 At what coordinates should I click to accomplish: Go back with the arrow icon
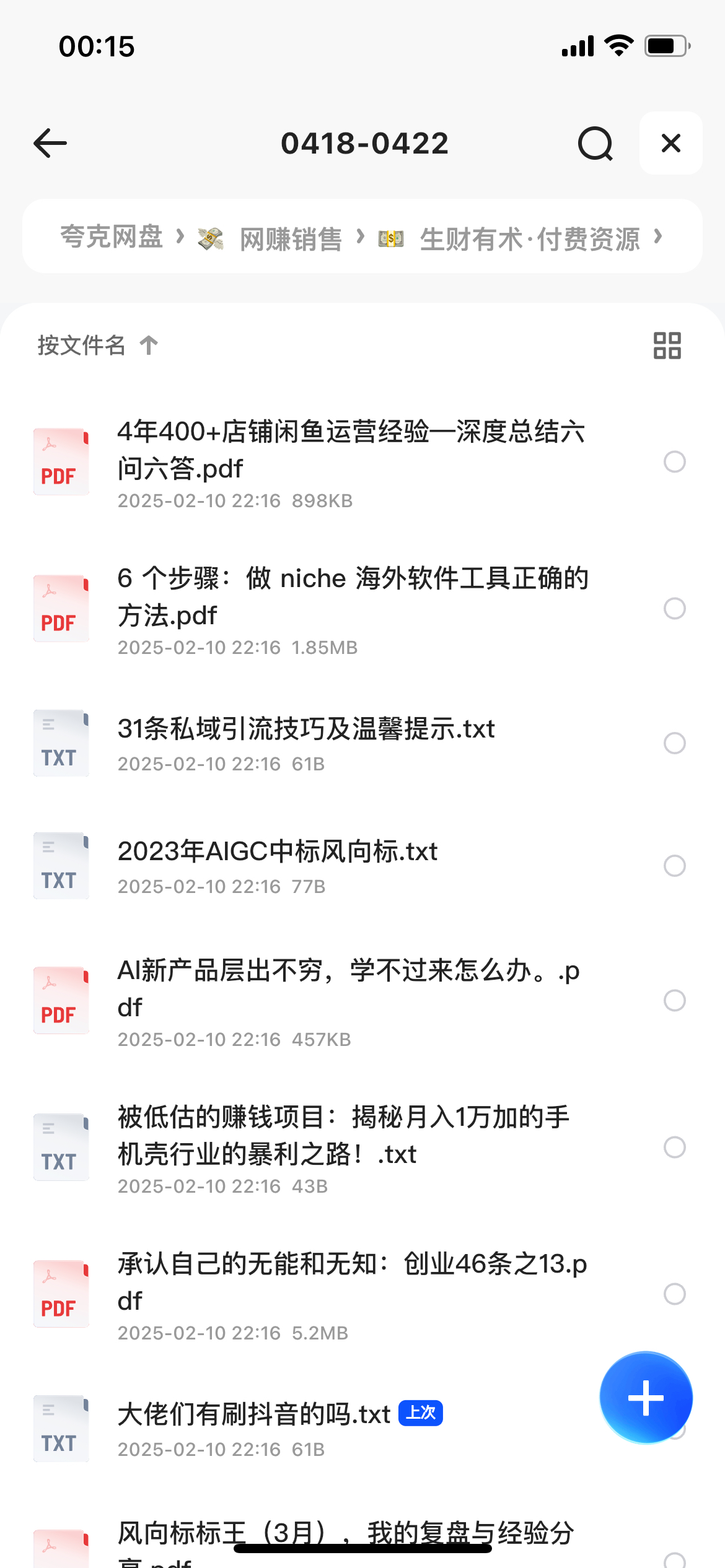[x=50, y=143]
